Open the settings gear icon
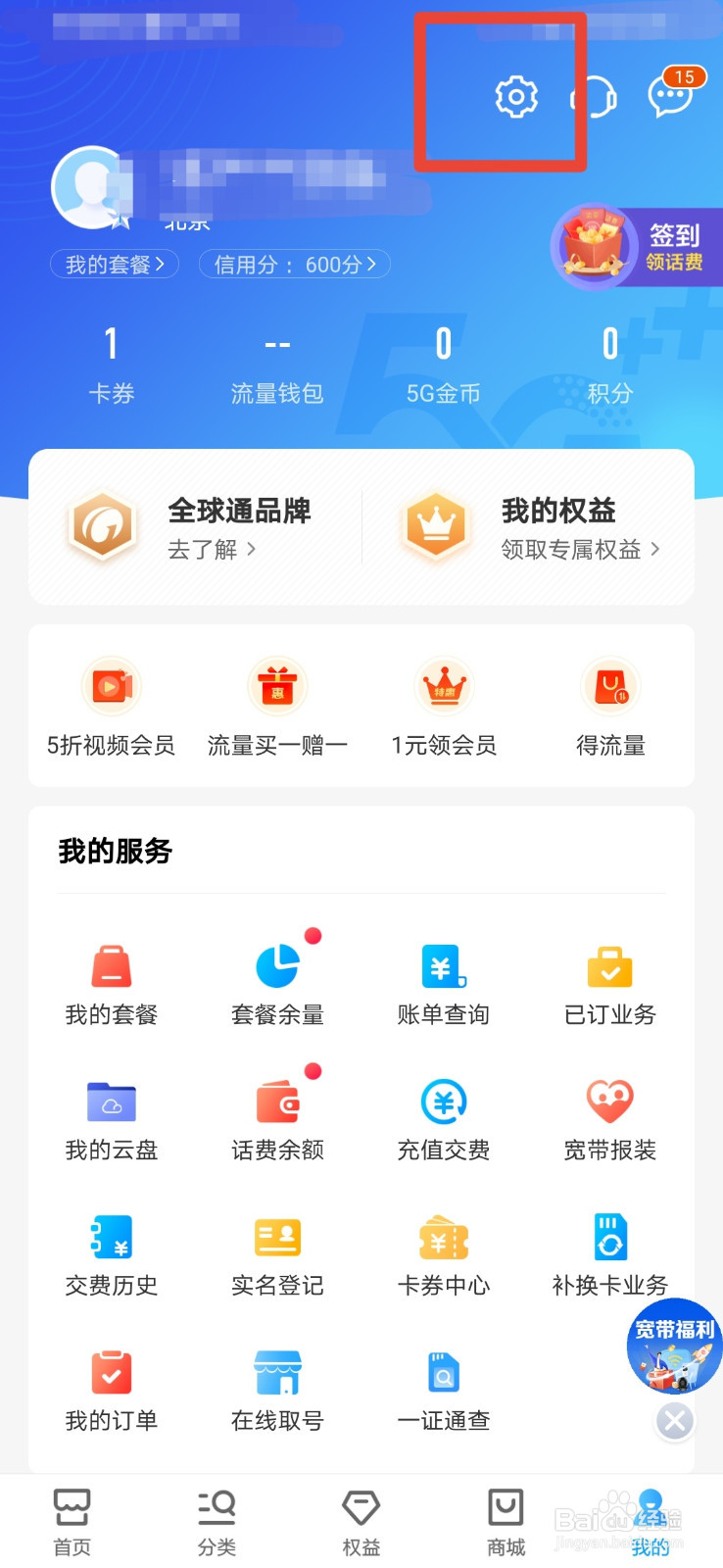 [x=516, y=97]
